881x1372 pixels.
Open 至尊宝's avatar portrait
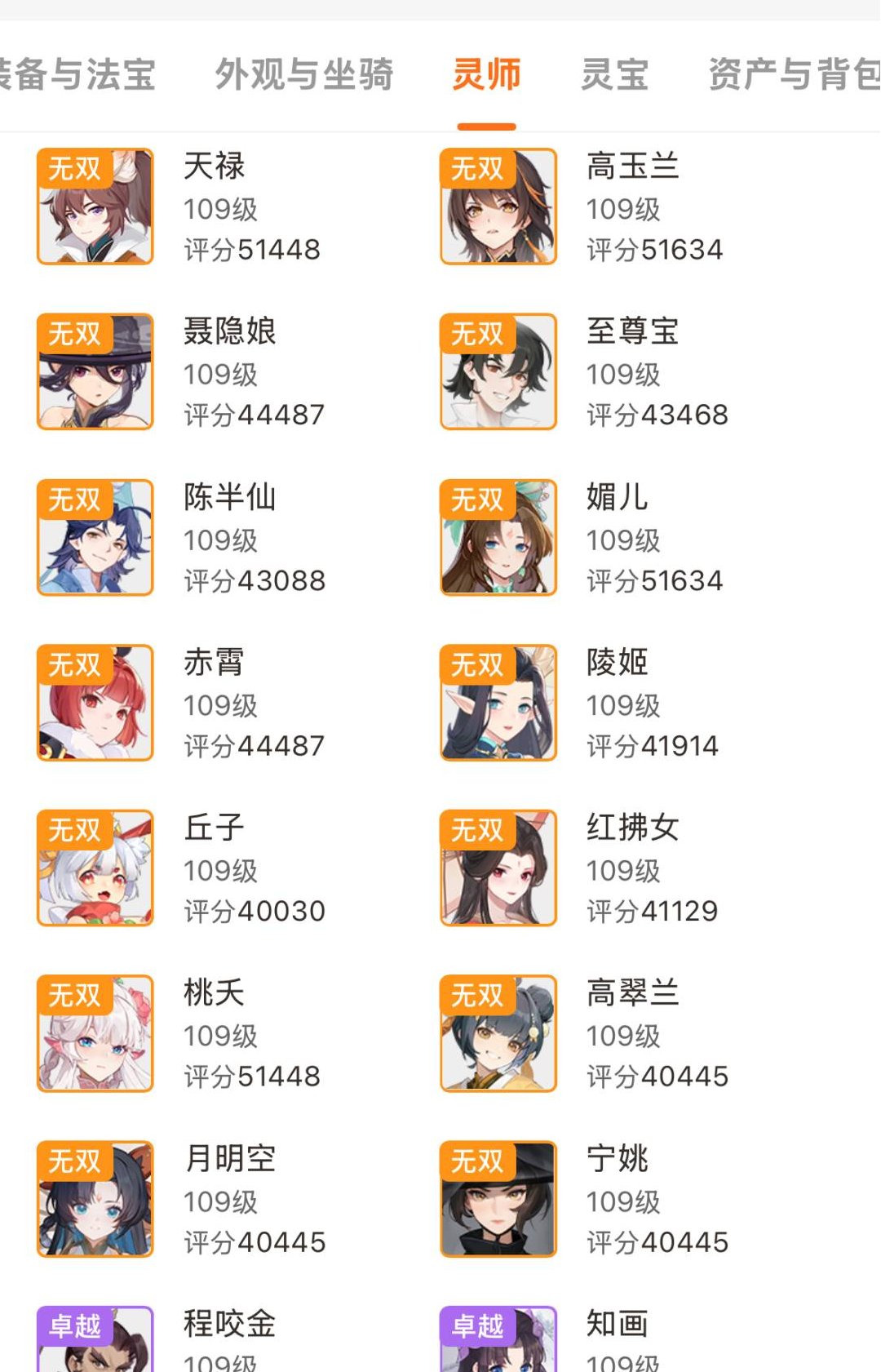(x=498, y=371)
